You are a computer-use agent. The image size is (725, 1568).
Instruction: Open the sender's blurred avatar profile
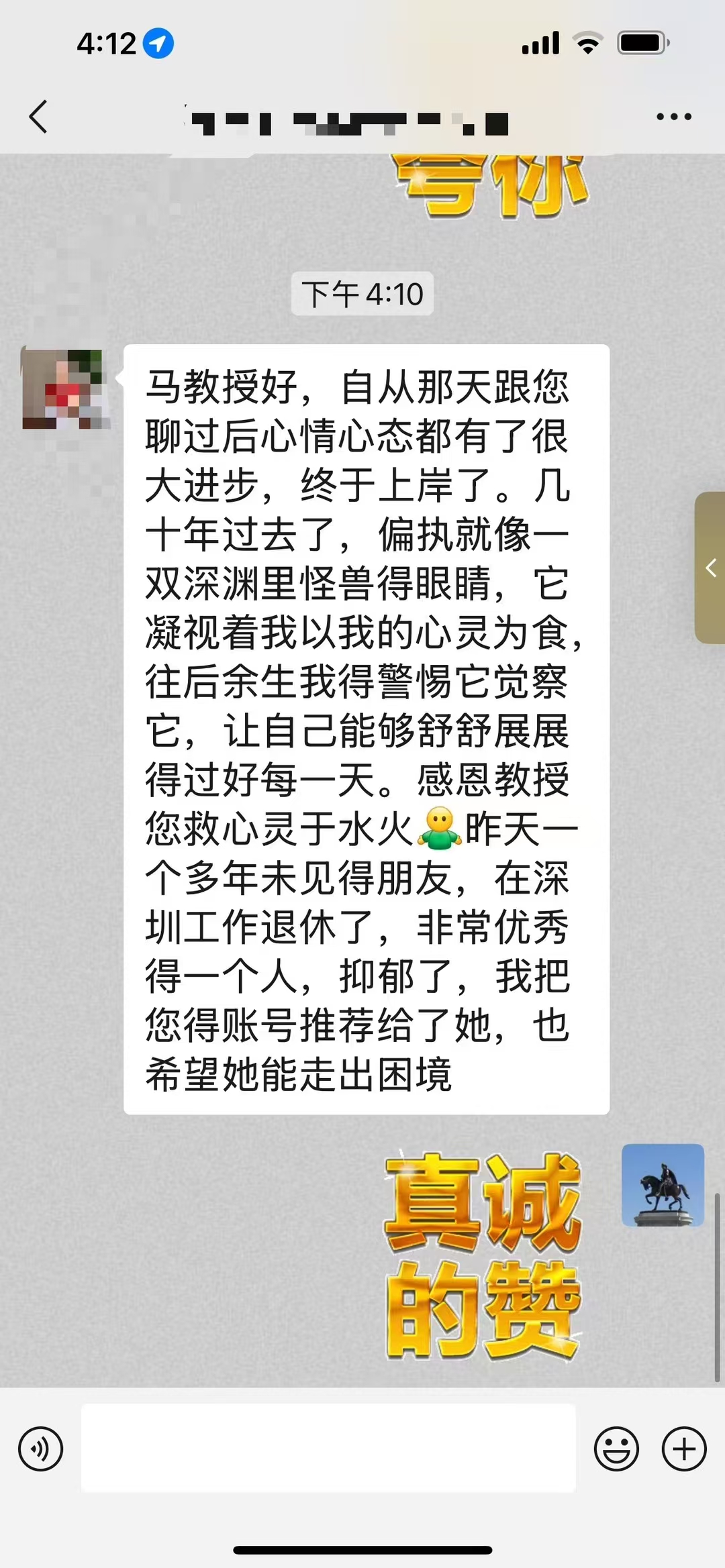65,388
